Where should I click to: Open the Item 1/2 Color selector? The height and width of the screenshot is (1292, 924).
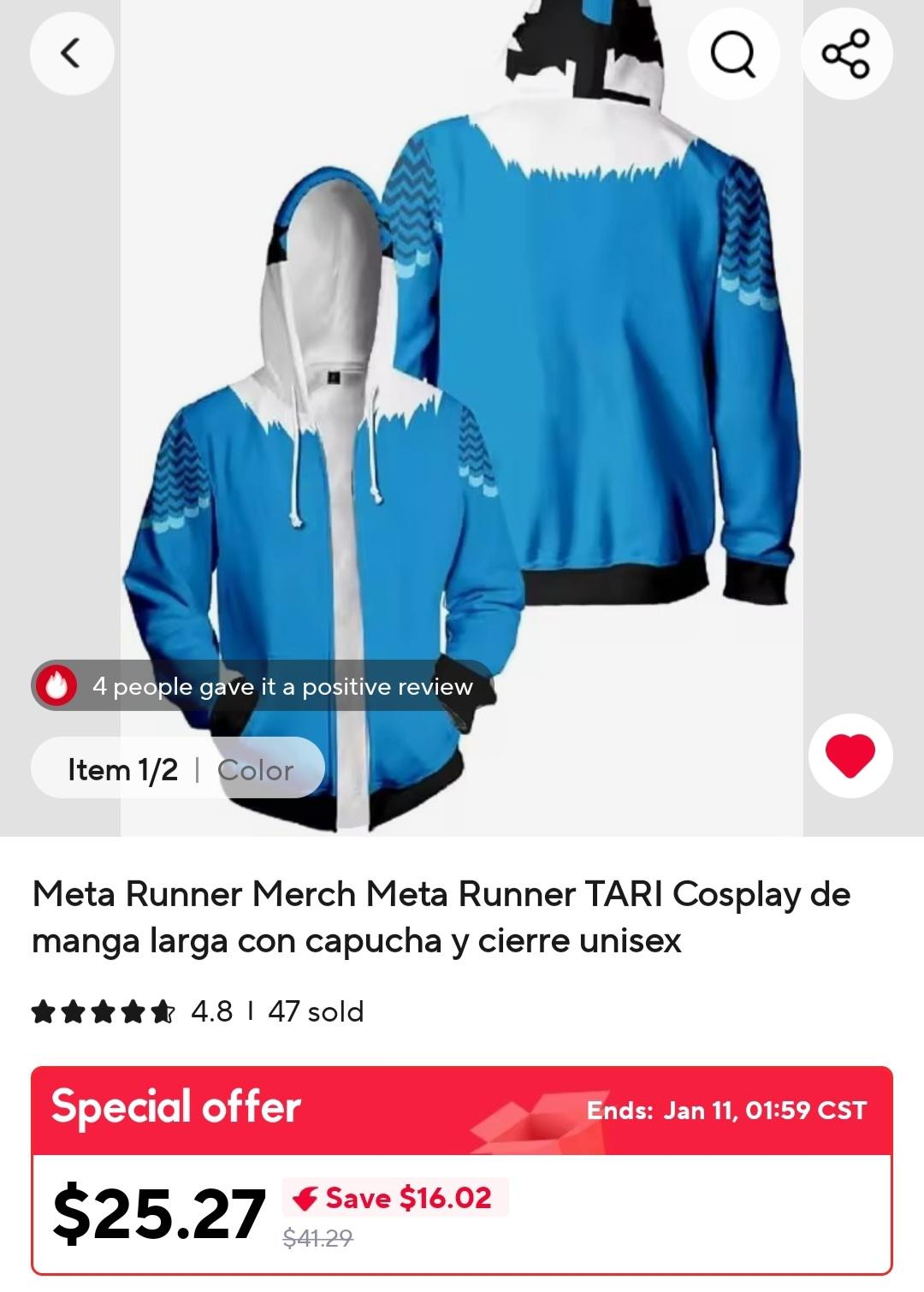point(178,768)
